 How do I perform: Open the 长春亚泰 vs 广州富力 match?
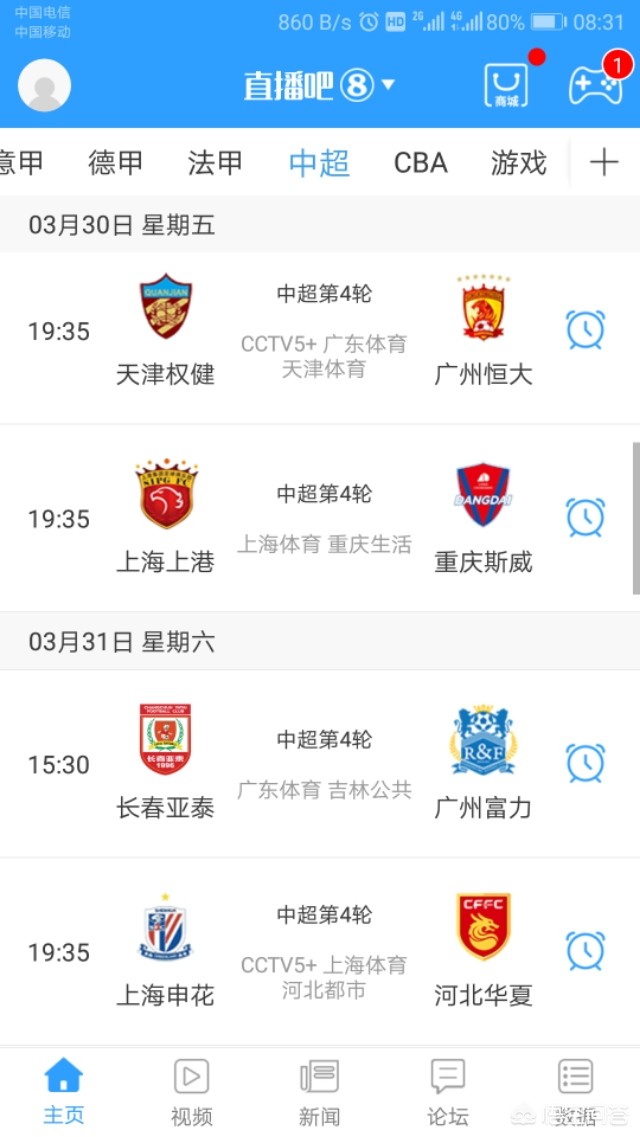pos(323,765)
